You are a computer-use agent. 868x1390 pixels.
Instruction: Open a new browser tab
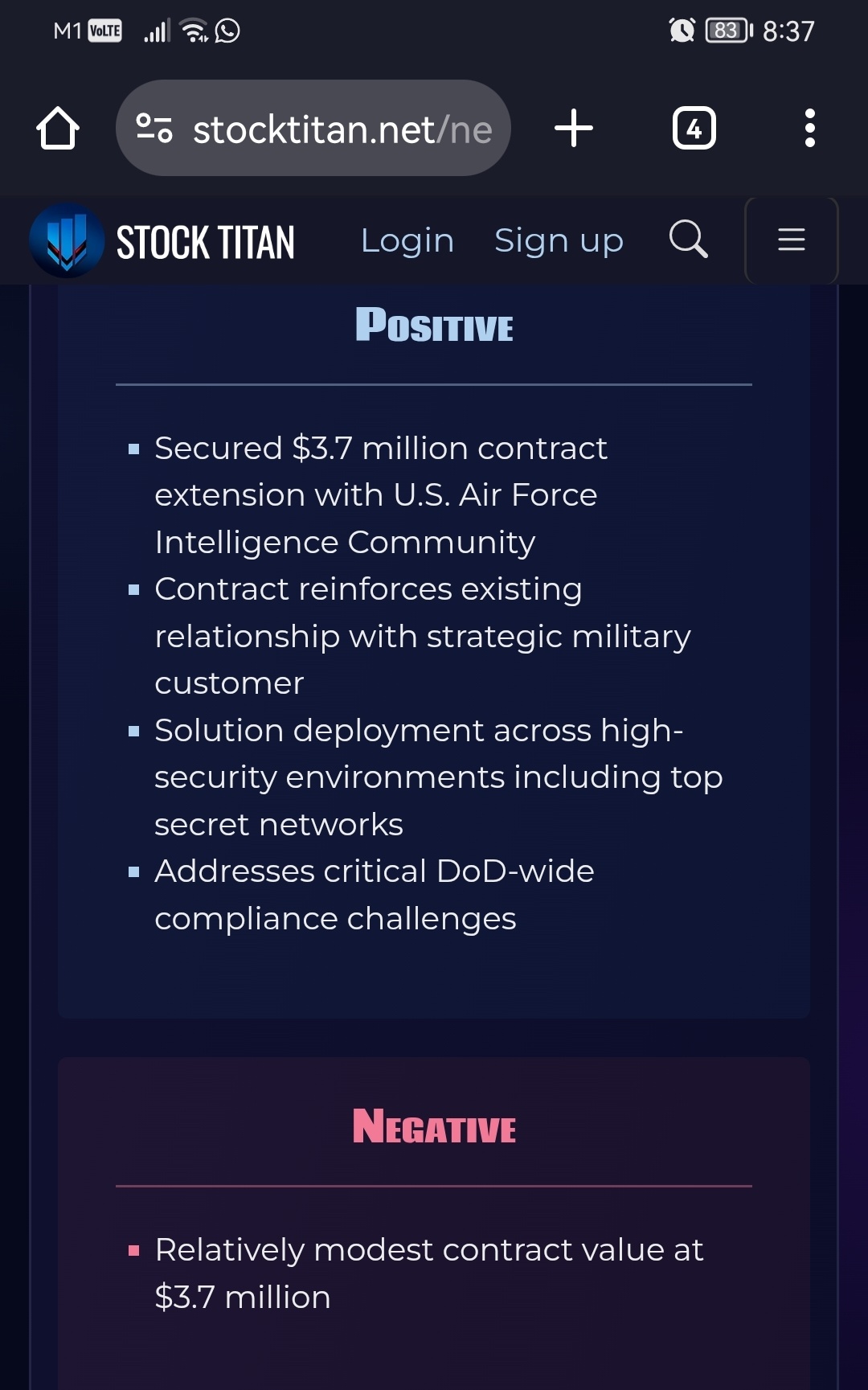click(x=574, y=128)
